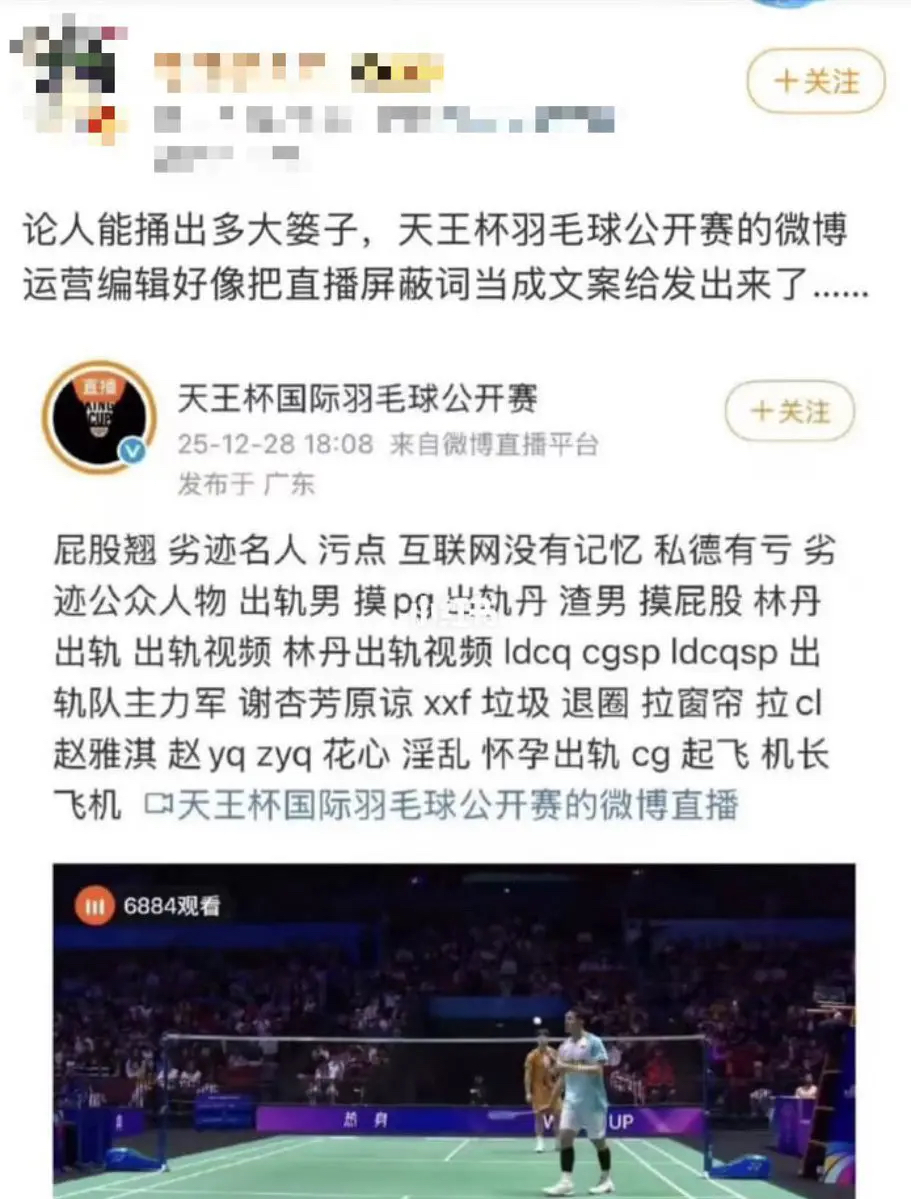Follow the author of this post

816,80
